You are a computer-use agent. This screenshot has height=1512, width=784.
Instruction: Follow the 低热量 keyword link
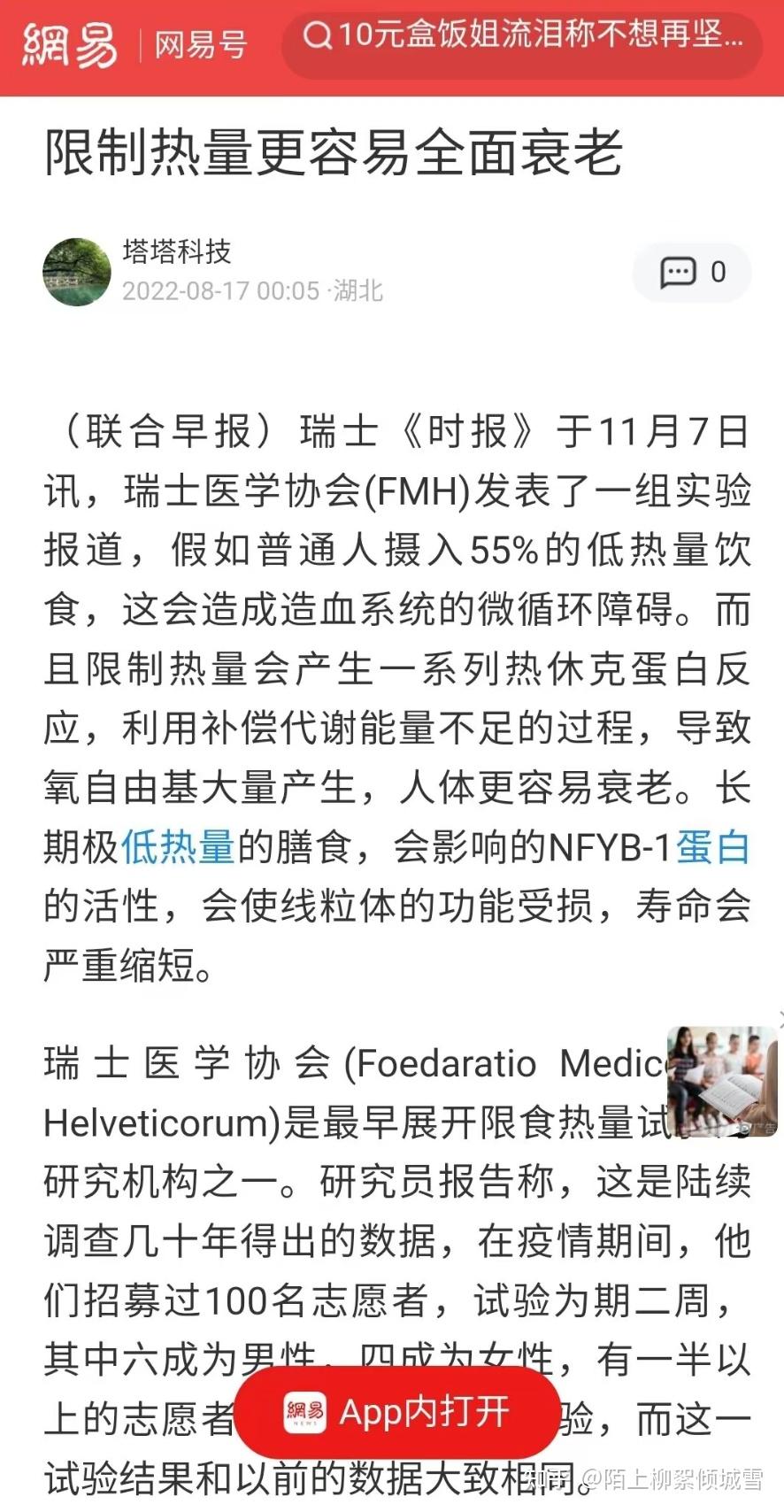pos(178,846)
